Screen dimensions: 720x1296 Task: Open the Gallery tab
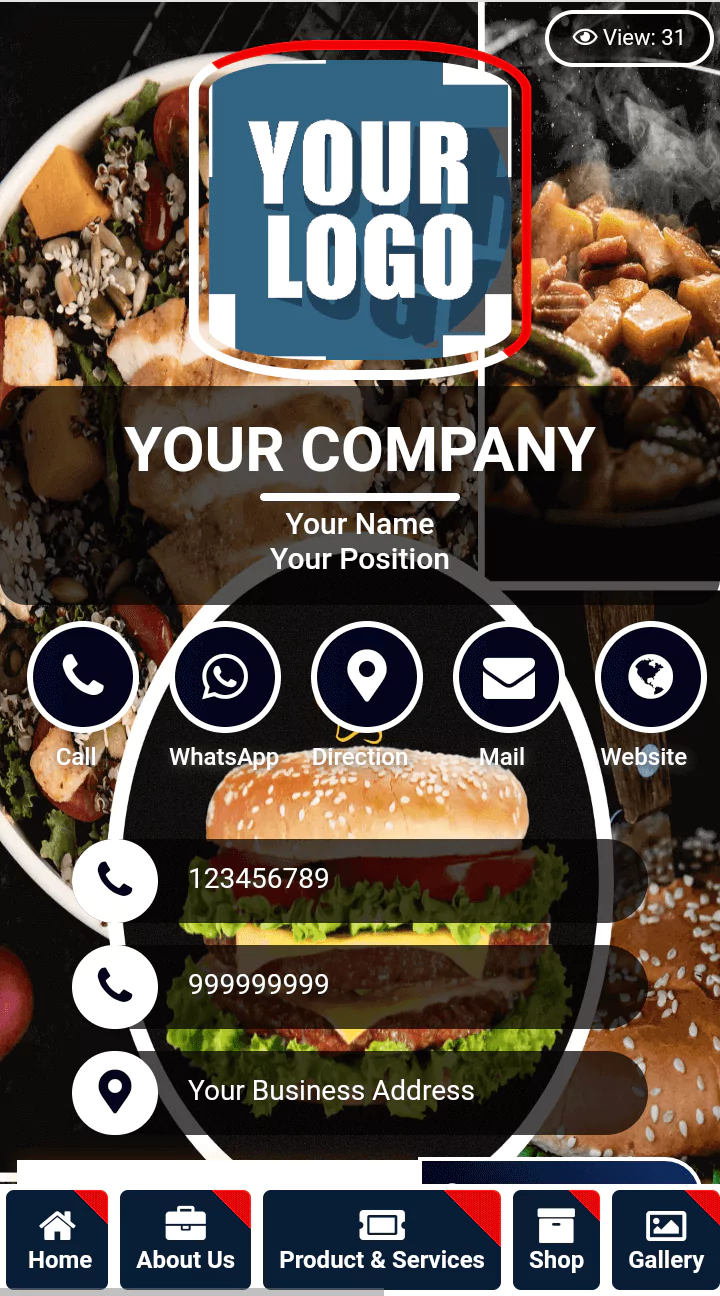665,1240
